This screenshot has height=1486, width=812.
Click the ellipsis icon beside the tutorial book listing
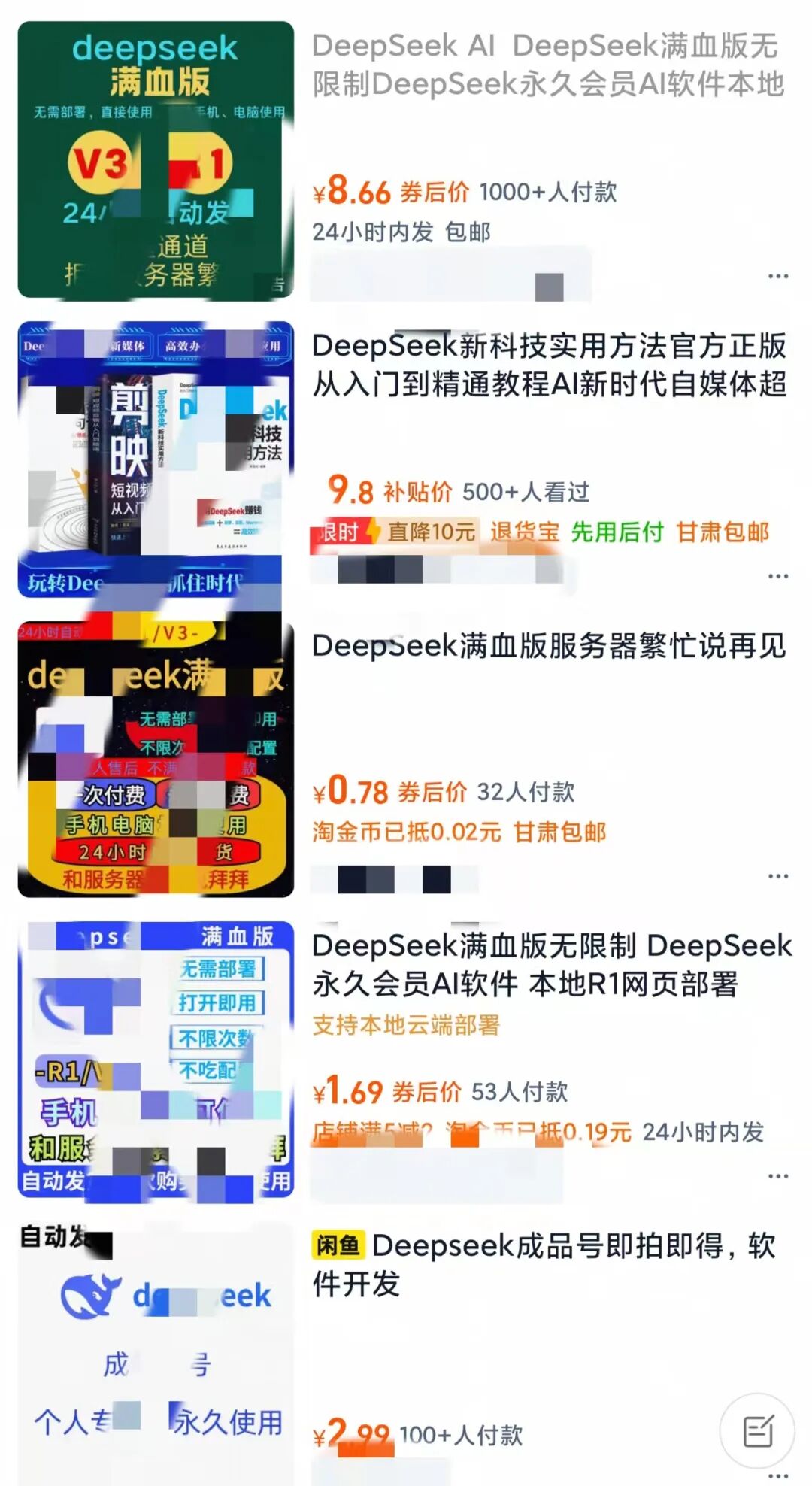(777, 575)
